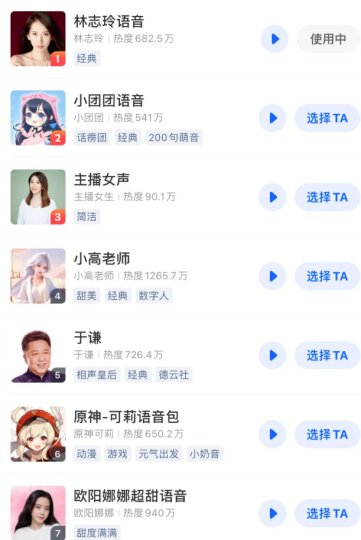
Task: Choose 主播女声 via 选择TA
Action: pos(327,197)
